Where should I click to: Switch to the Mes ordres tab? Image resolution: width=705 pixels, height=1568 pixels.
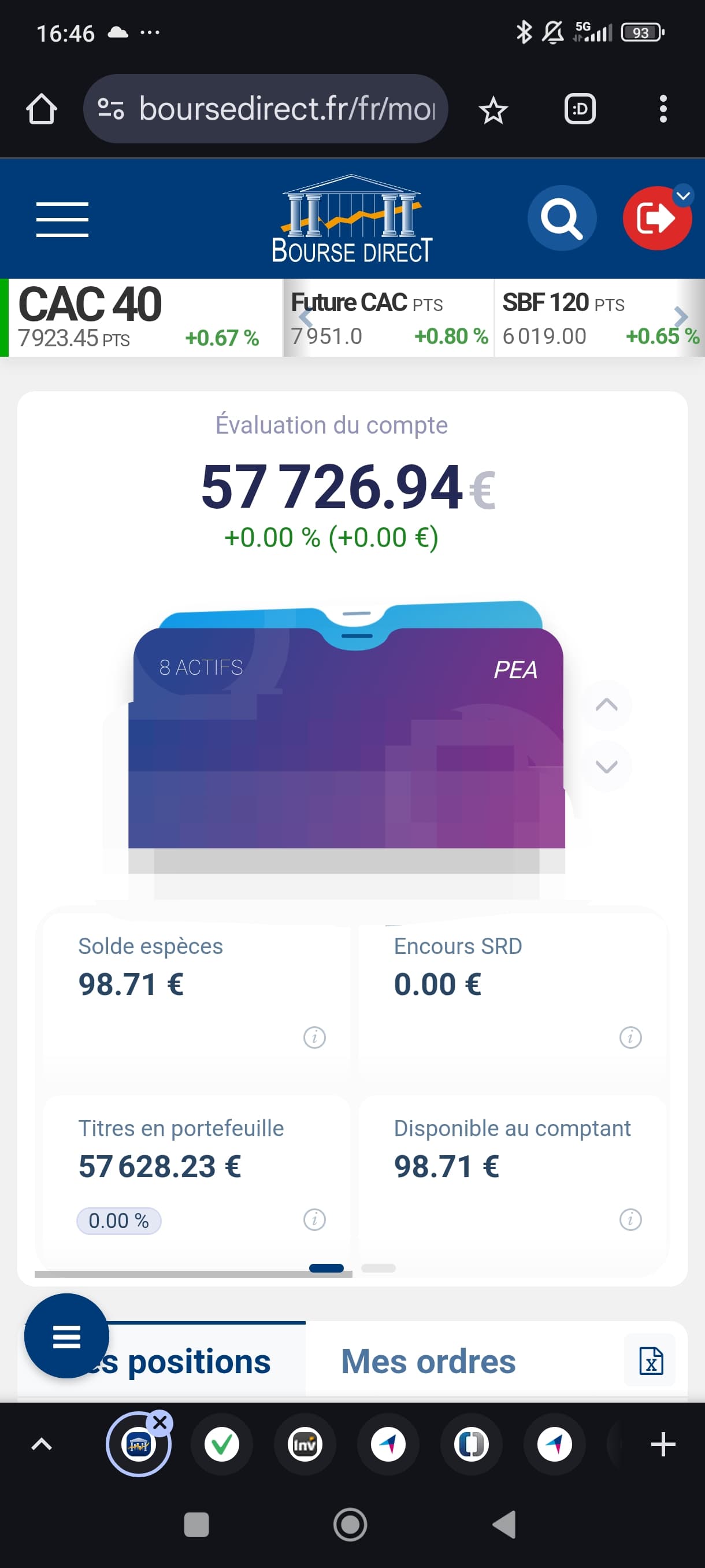[x=428, y=1361]
